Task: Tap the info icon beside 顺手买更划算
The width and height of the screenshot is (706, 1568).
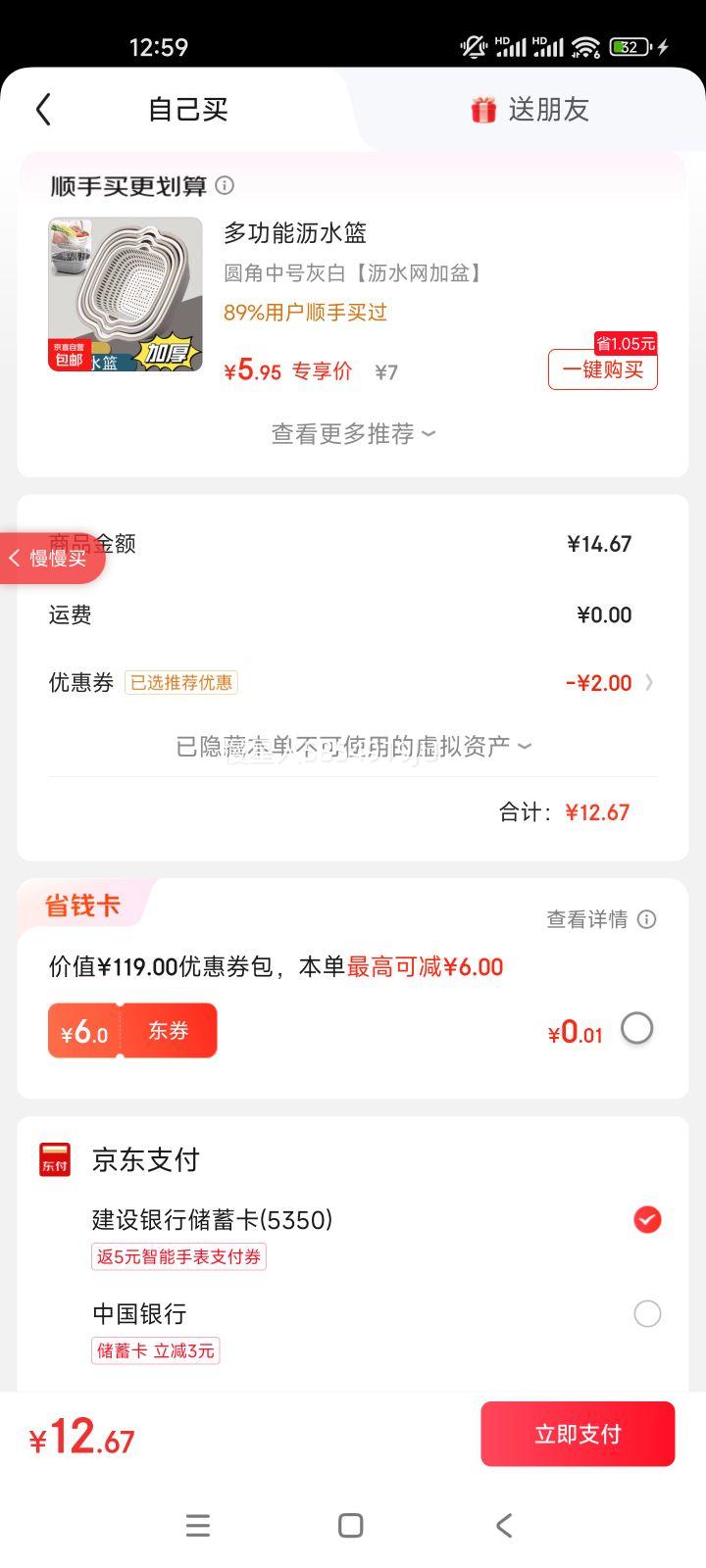Action: coord(226,186)
